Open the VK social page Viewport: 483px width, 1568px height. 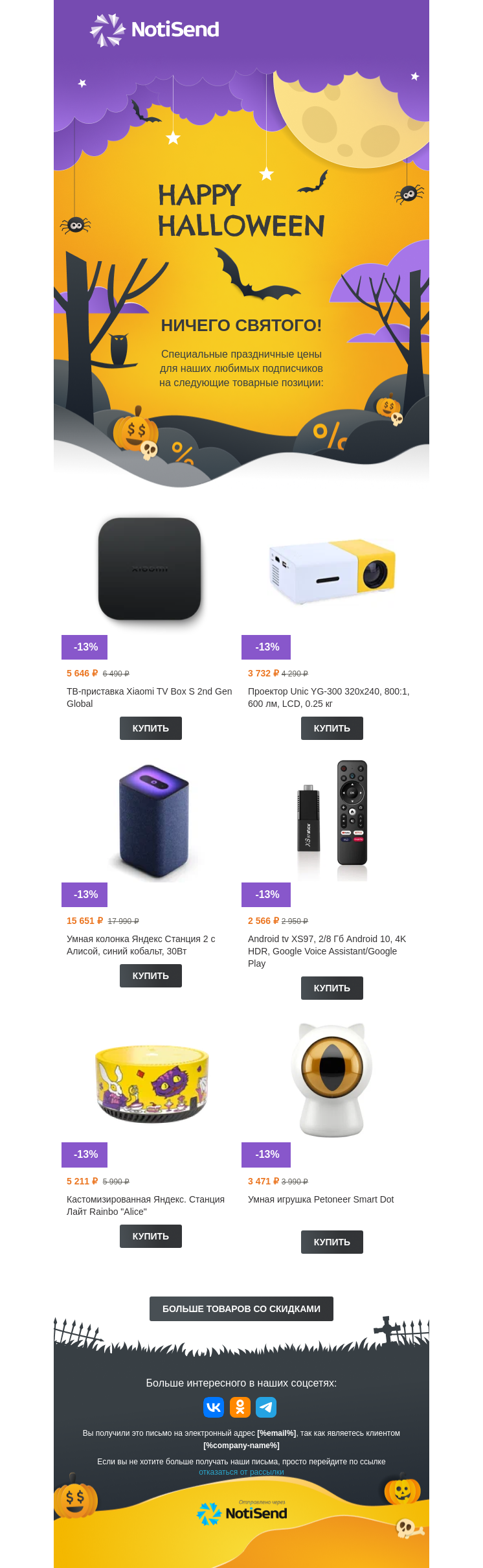214,1407
